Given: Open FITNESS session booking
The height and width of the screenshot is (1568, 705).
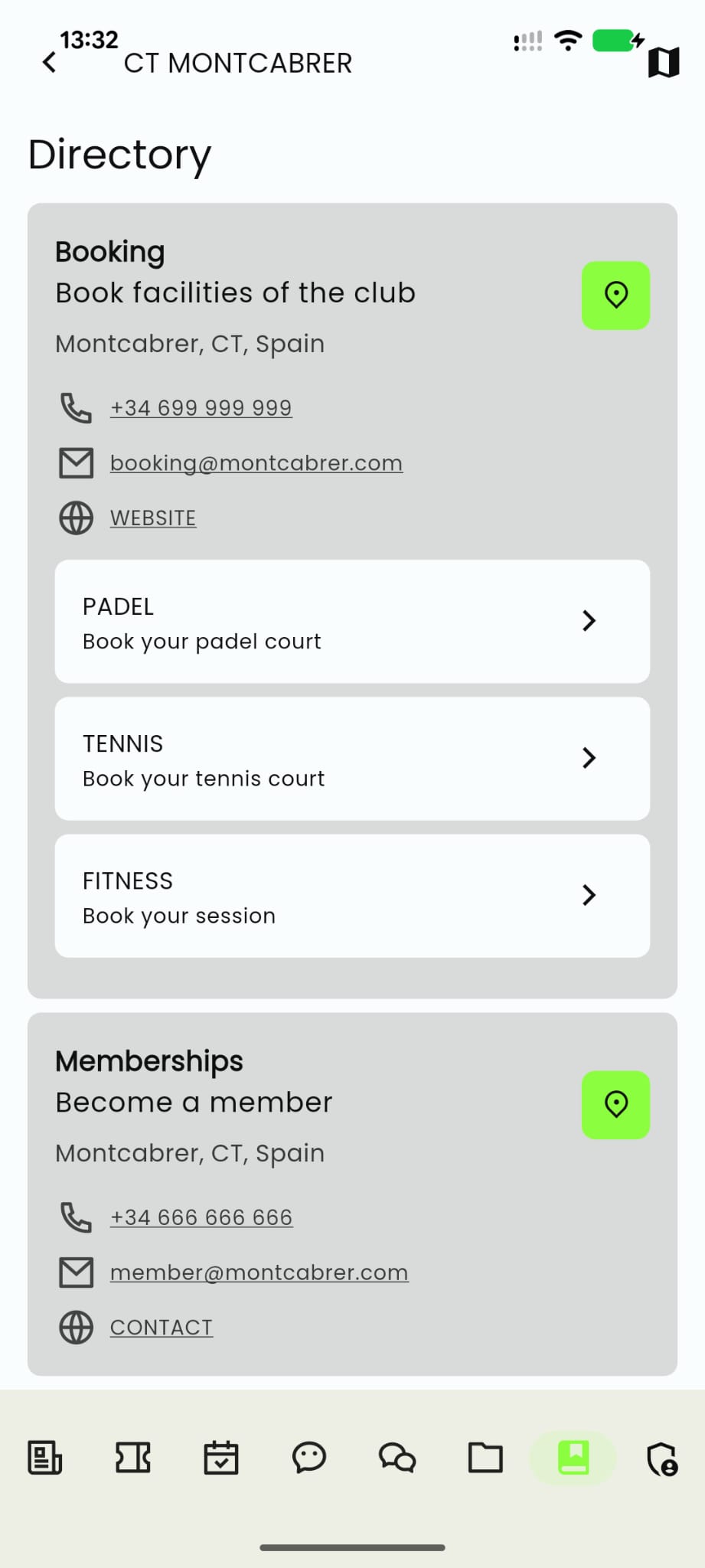Looking at the screenshot, I should [352, 896].
